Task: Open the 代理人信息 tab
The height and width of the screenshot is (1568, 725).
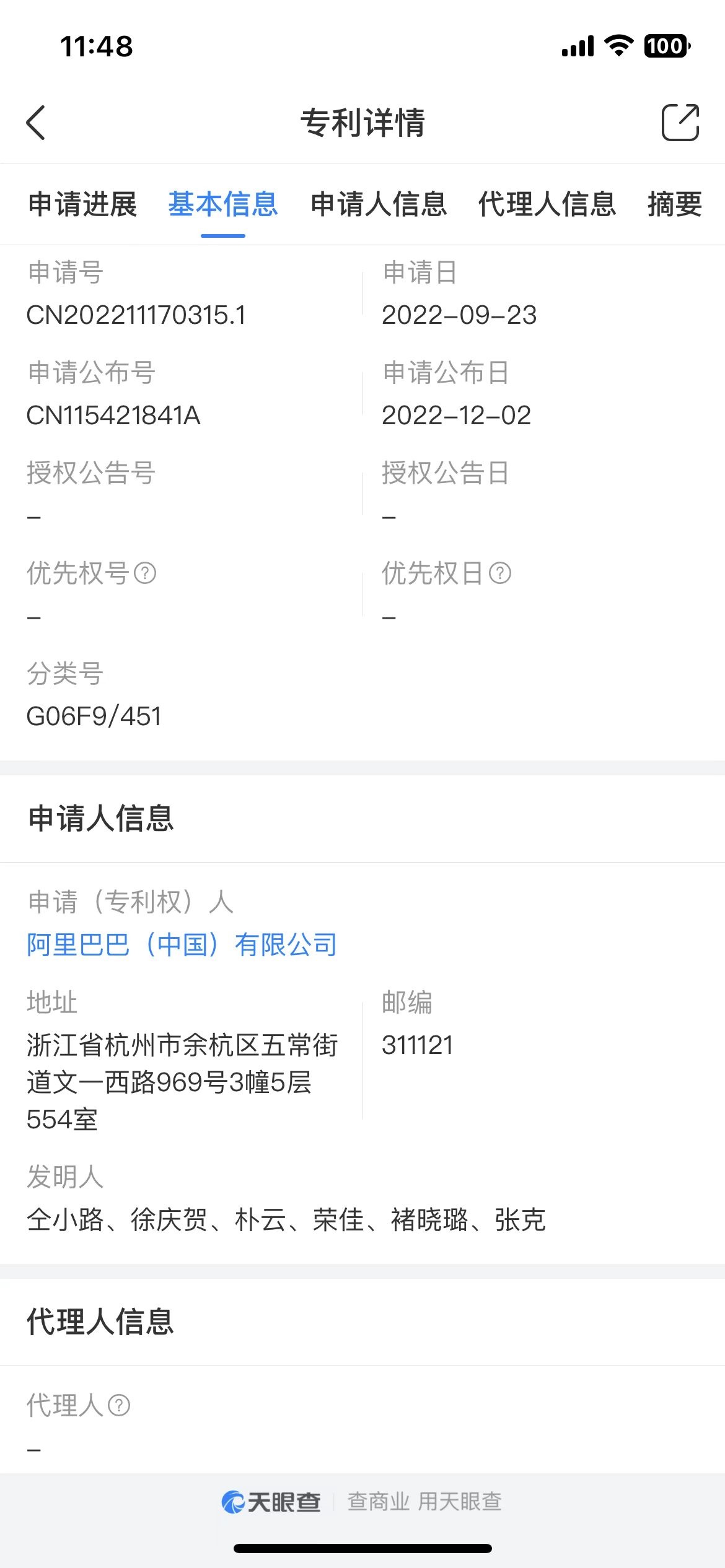Action: click(x=547, y=204)
